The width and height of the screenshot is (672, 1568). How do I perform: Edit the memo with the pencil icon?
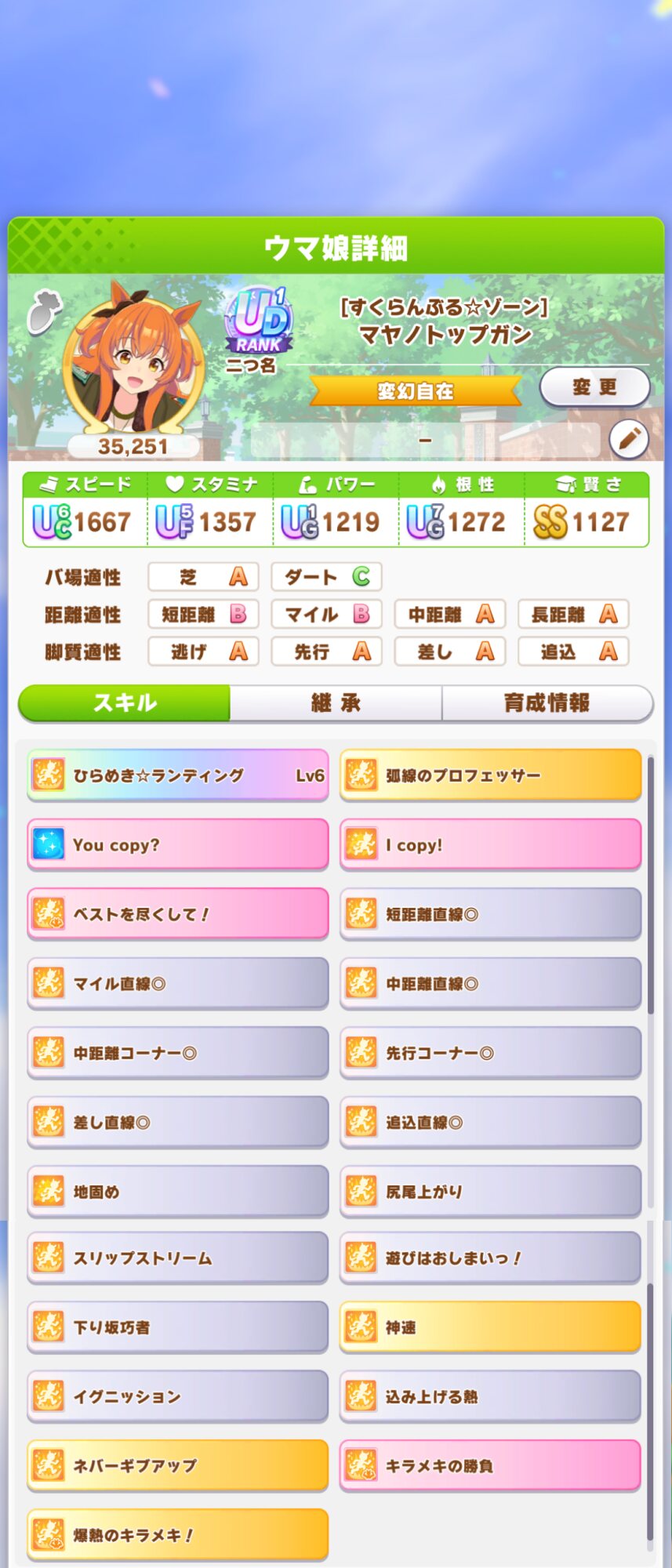628,439
